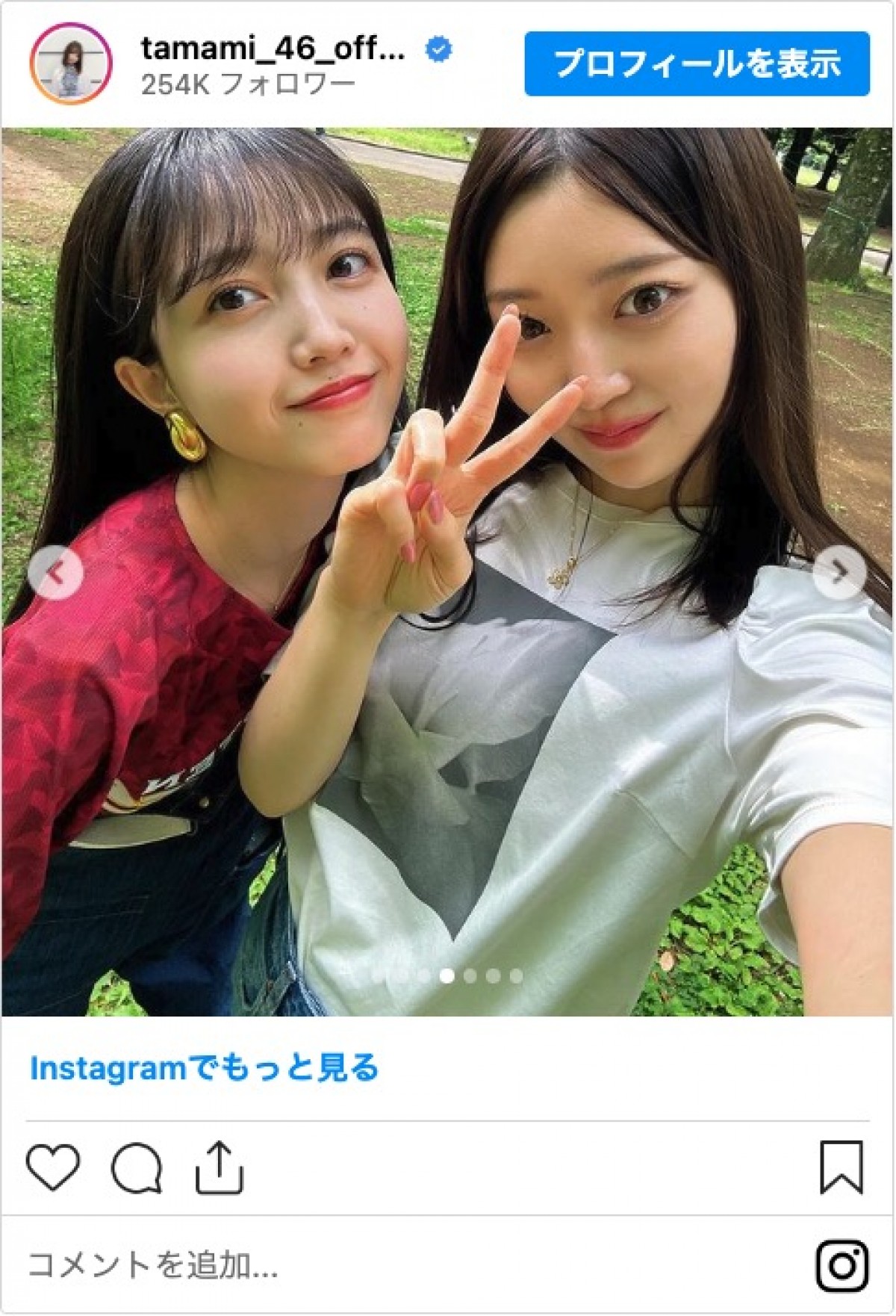Open comments with the speech bubble icon
896x1316 pixels.
pos(137,1167)
